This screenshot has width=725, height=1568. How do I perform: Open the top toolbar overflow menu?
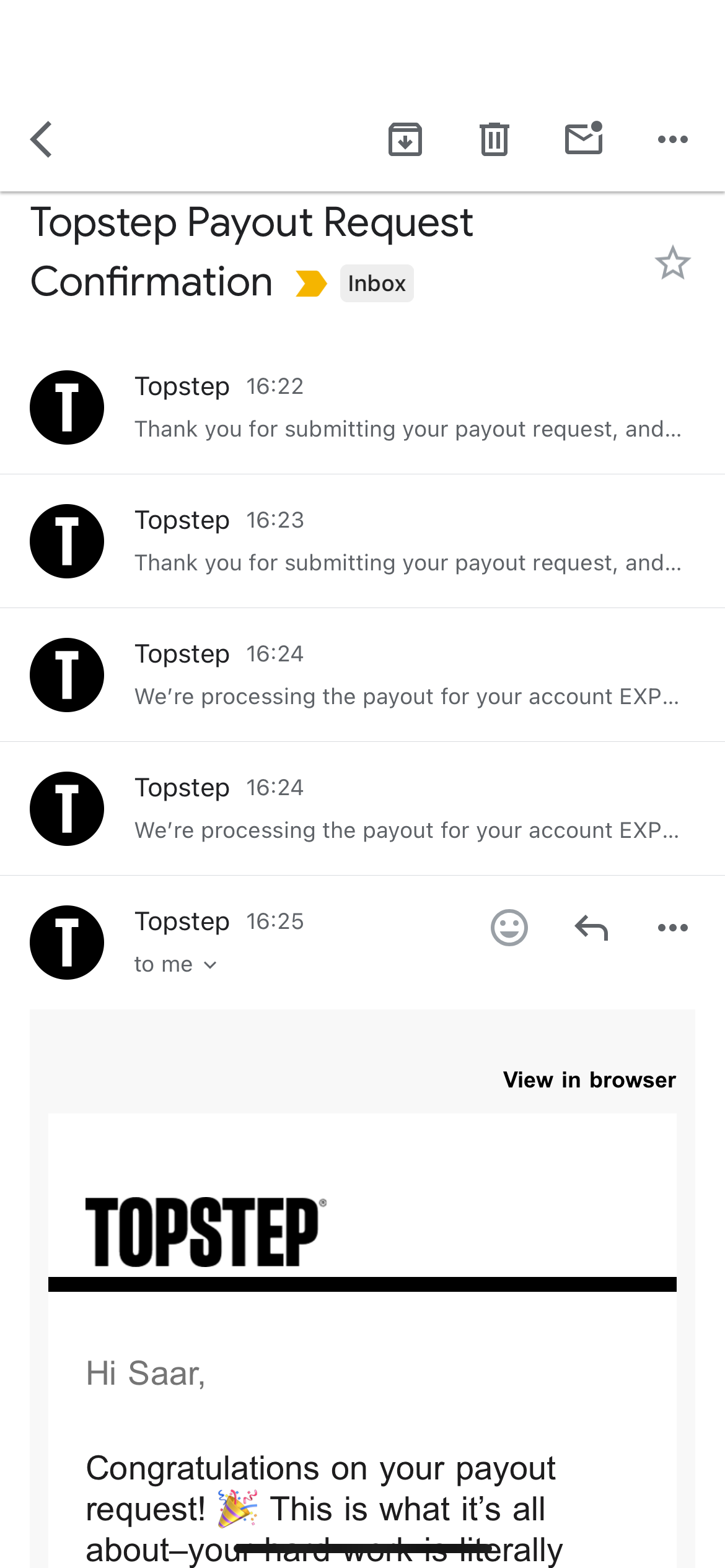click(672, 139)
